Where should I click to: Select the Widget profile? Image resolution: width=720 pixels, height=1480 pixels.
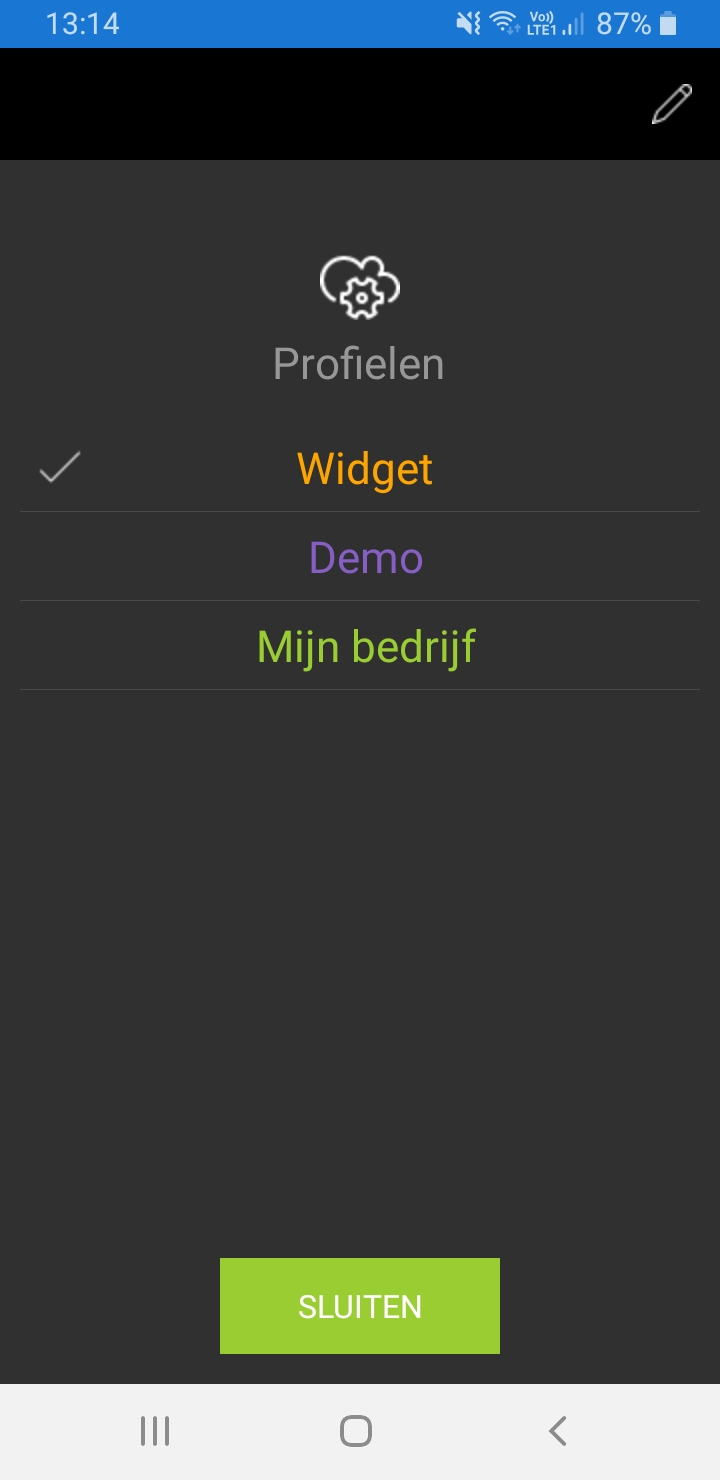tap(365, 469)
